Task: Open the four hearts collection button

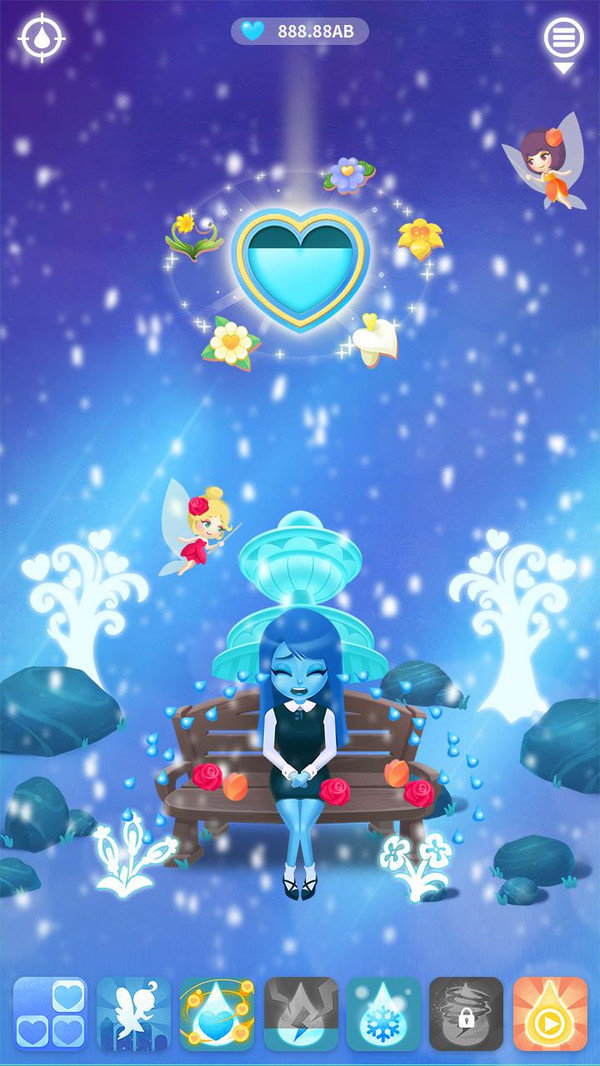Action: point(50,1013)
